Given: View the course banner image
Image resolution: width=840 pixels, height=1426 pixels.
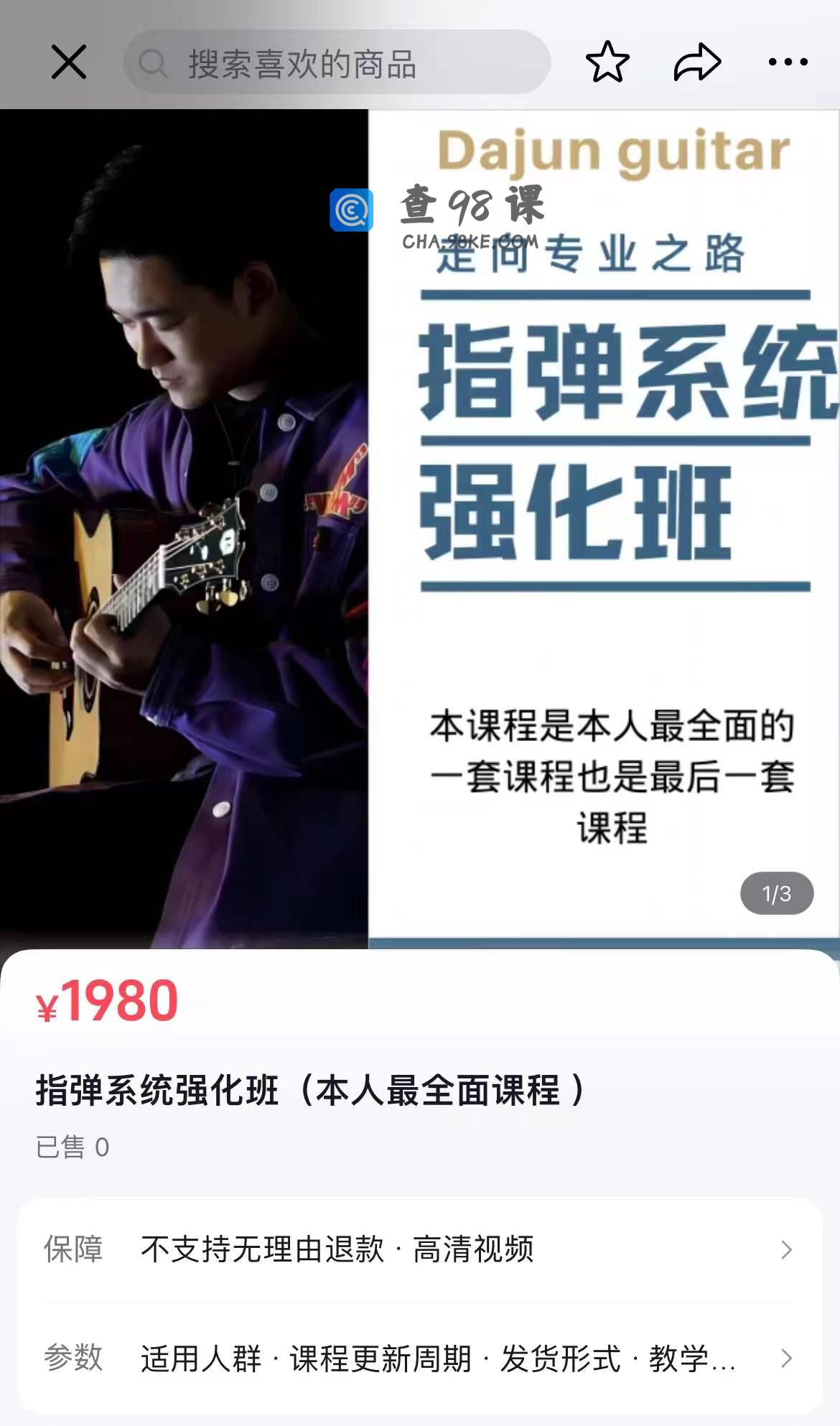Looking at the screenshot, I should [420, 529].
